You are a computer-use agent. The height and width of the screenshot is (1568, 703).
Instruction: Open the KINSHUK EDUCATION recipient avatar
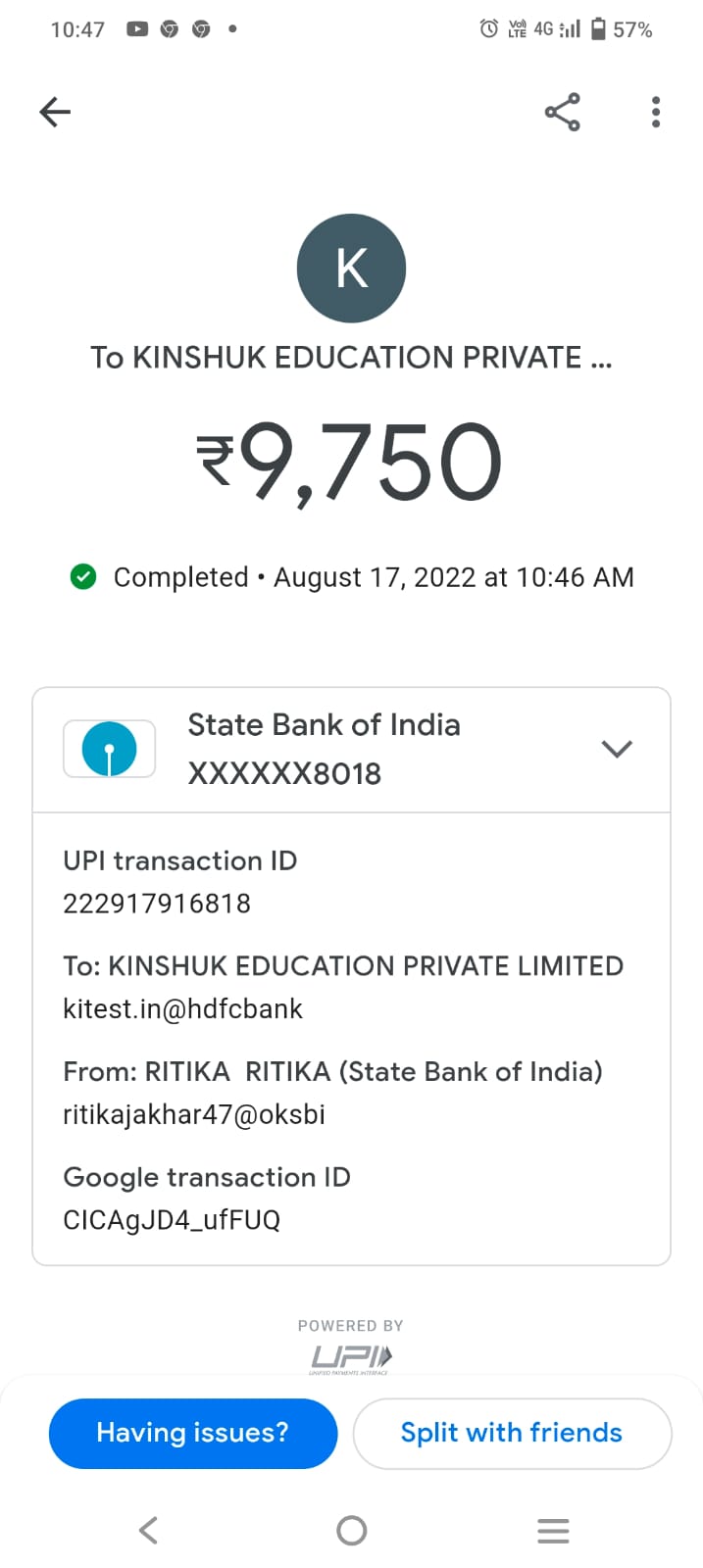351,269
